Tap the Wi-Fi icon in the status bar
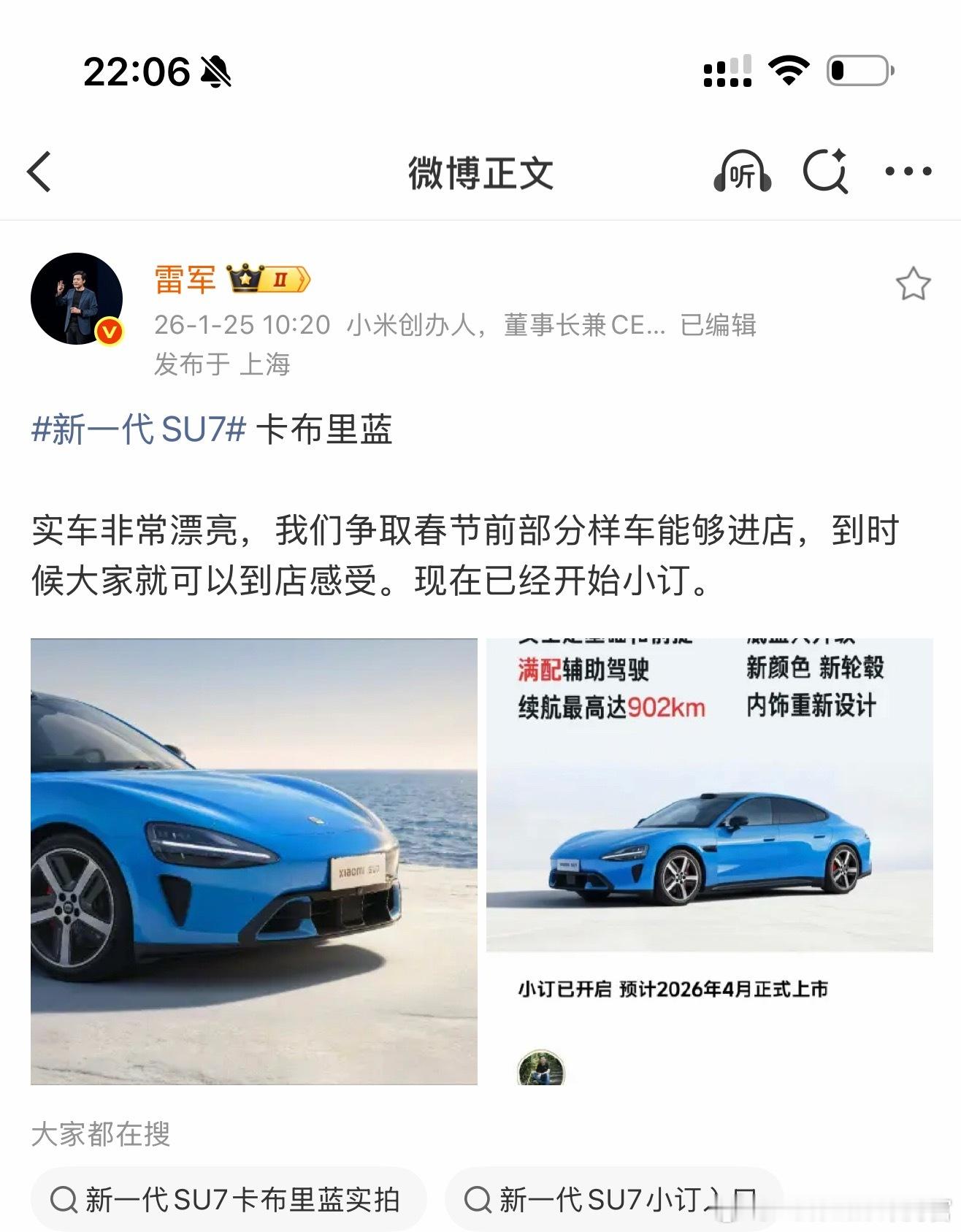This screenshot has width=961, height=1232. 789,68
